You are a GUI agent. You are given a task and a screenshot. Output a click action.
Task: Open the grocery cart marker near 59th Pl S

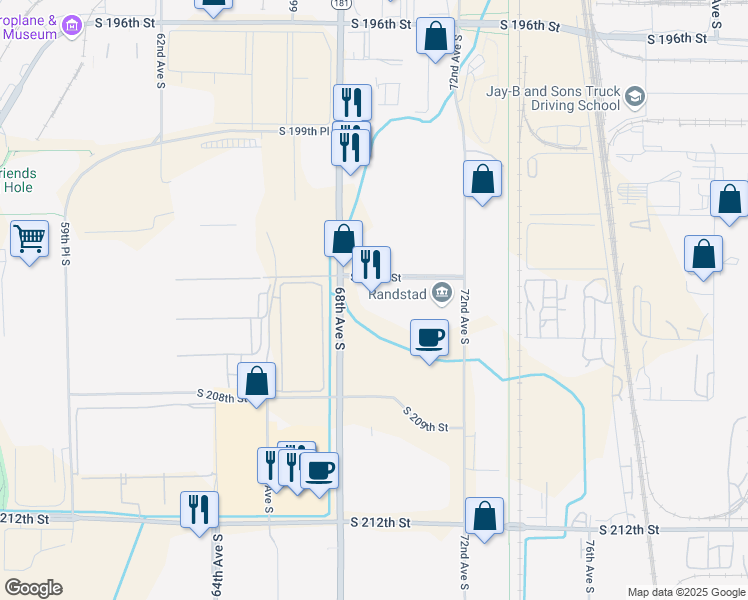point(31,240)
